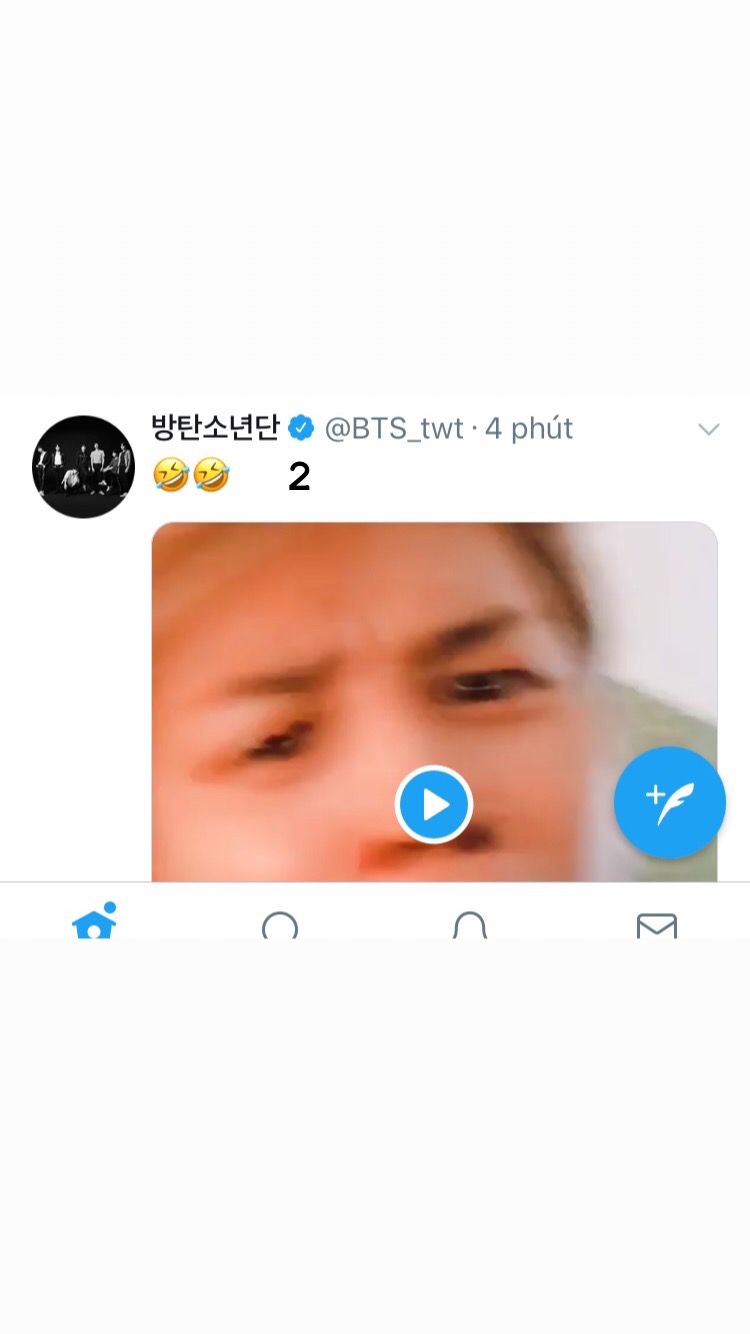Open the Notifications bell tab
The width and height of the screenshot is (750, 1334).
(x=469, y=925)
